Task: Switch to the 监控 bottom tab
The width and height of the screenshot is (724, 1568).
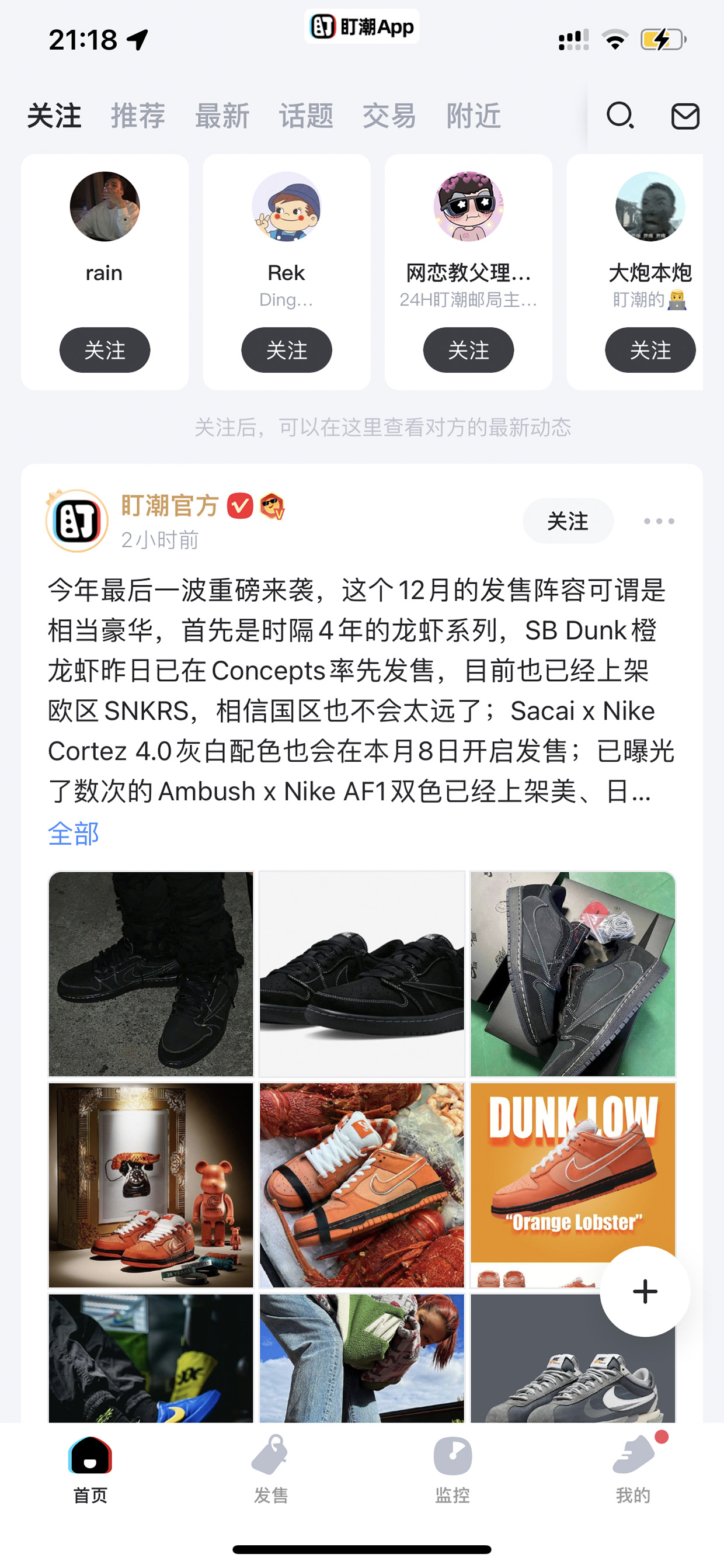Action: point(452,1469)
